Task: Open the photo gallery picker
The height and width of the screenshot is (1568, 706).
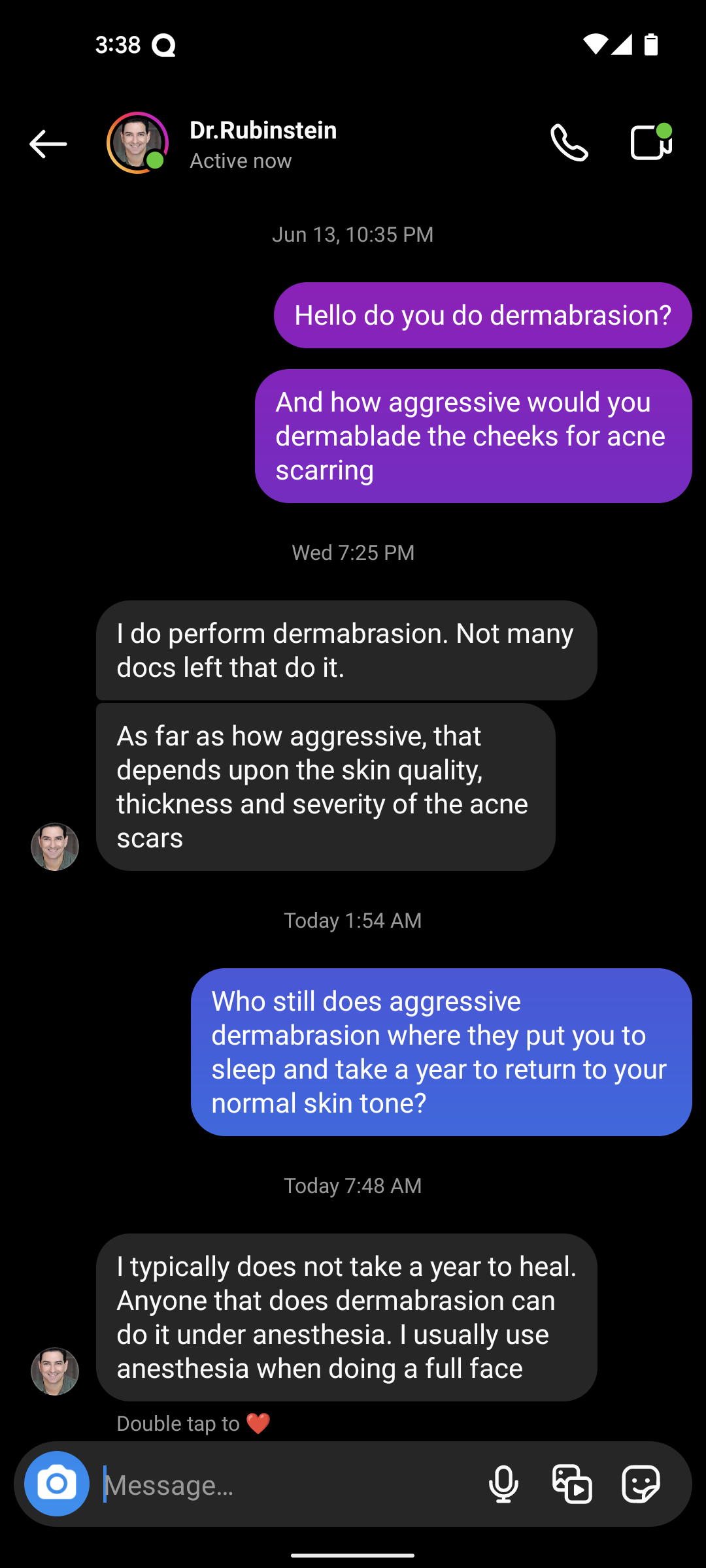Action: pyautogui.click(x=573, y=1484)
